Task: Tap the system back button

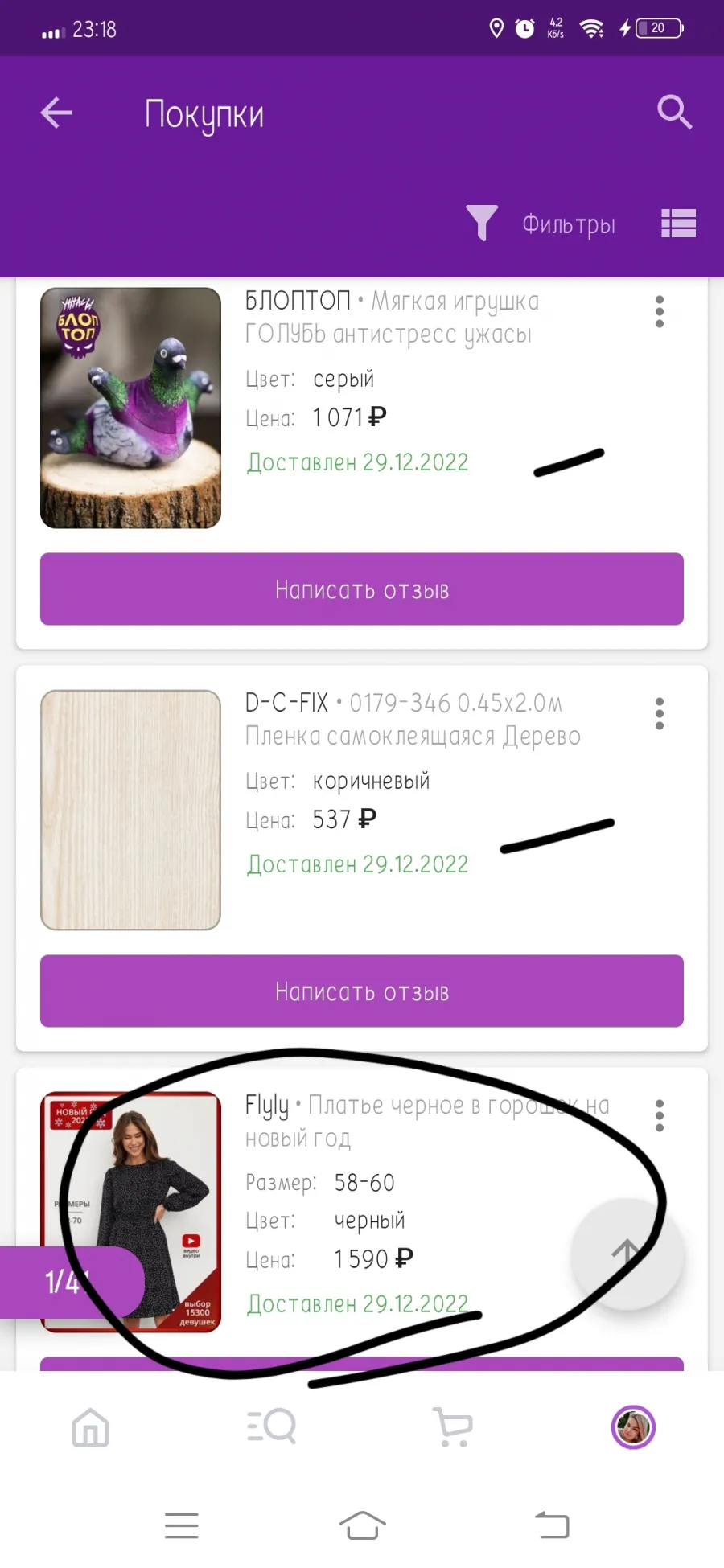Action: point(552,1525)
